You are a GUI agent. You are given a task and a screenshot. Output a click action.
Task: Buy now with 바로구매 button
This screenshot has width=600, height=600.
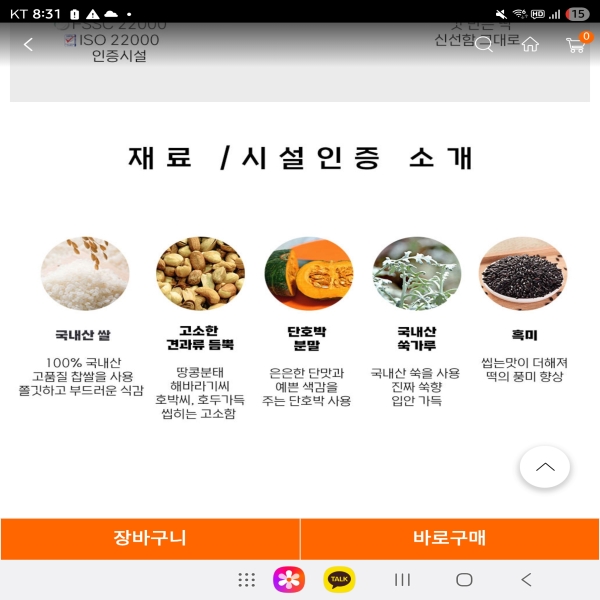pyautogui.click(x=450, y=538)
